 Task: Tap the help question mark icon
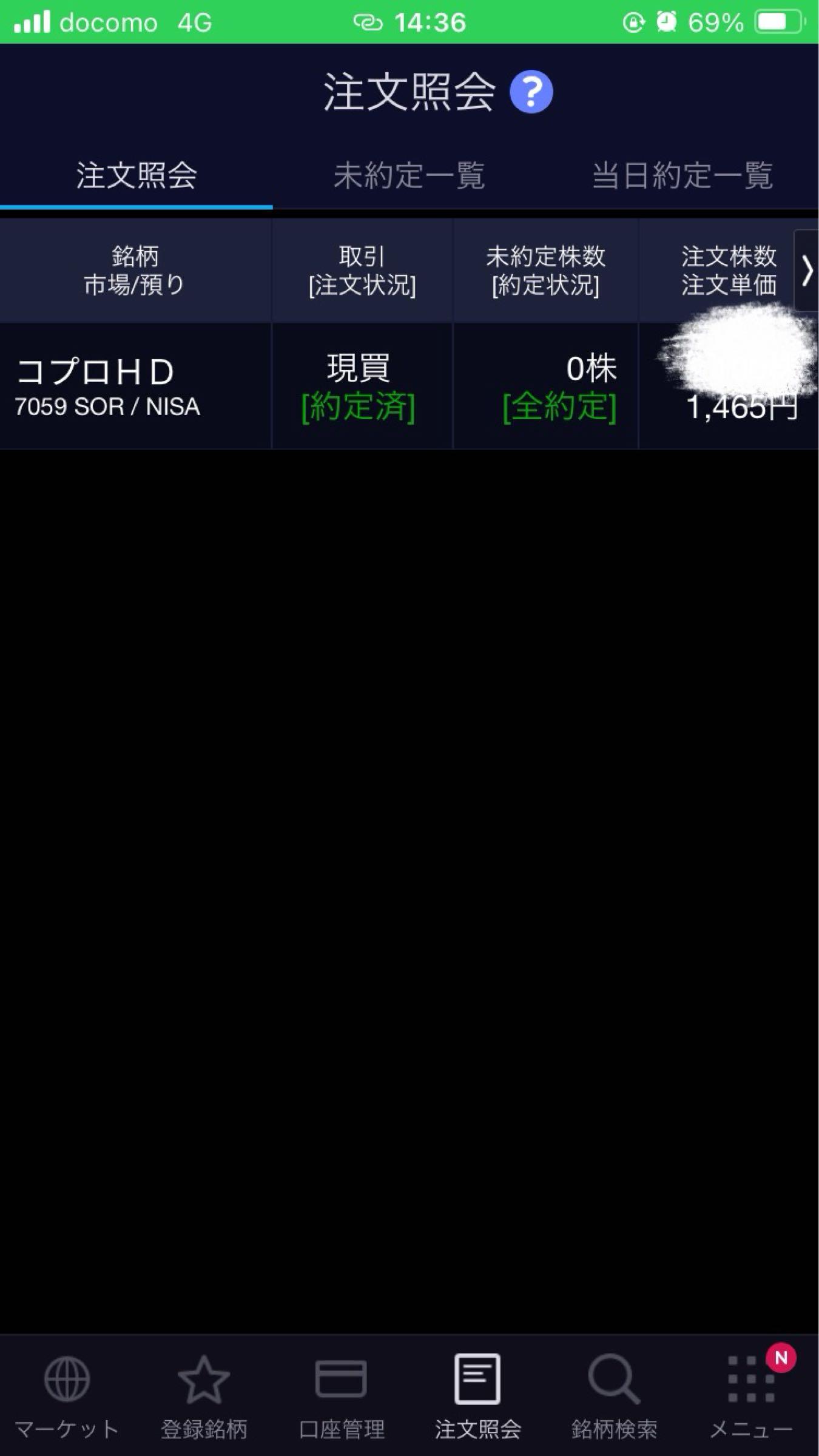coord(531,91)
